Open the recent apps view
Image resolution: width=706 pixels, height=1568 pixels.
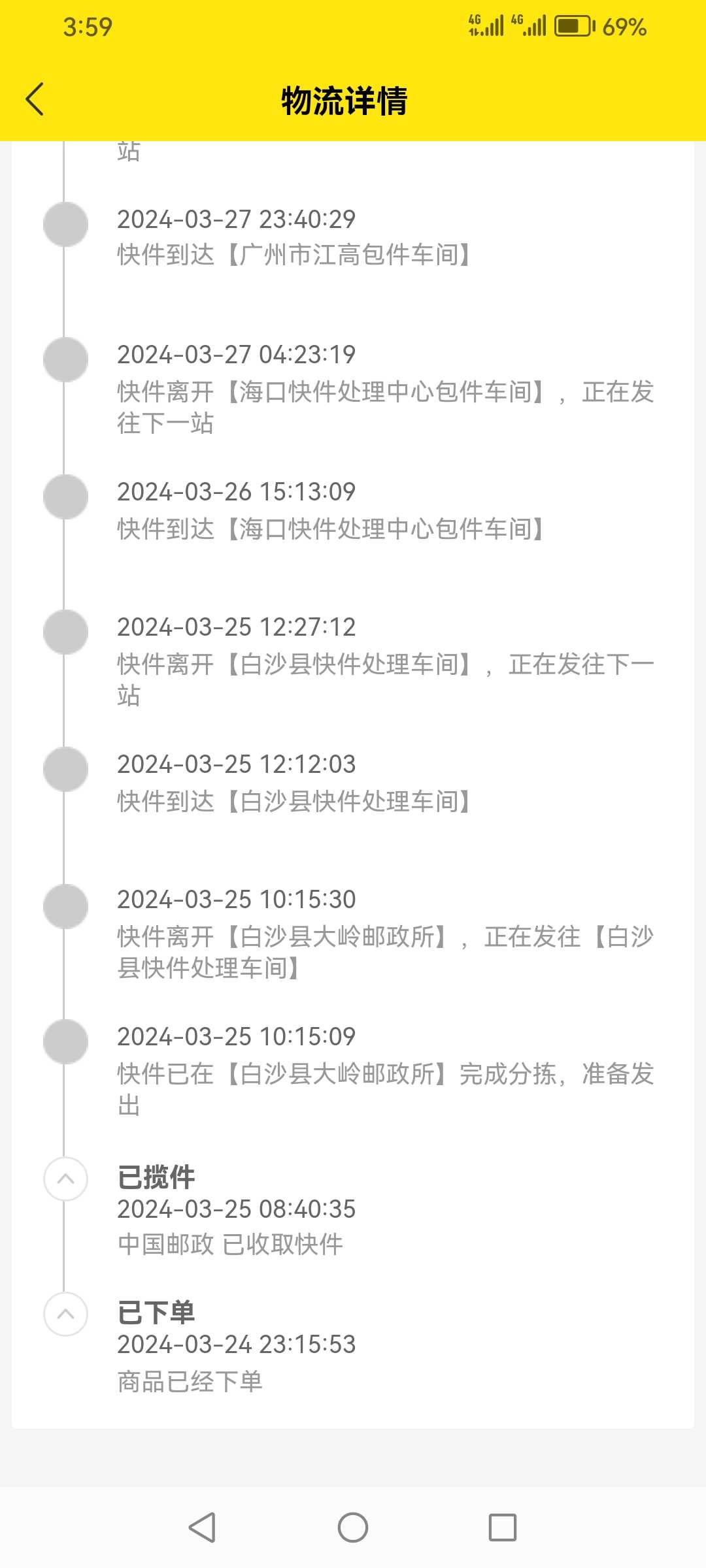point(503,1527)
